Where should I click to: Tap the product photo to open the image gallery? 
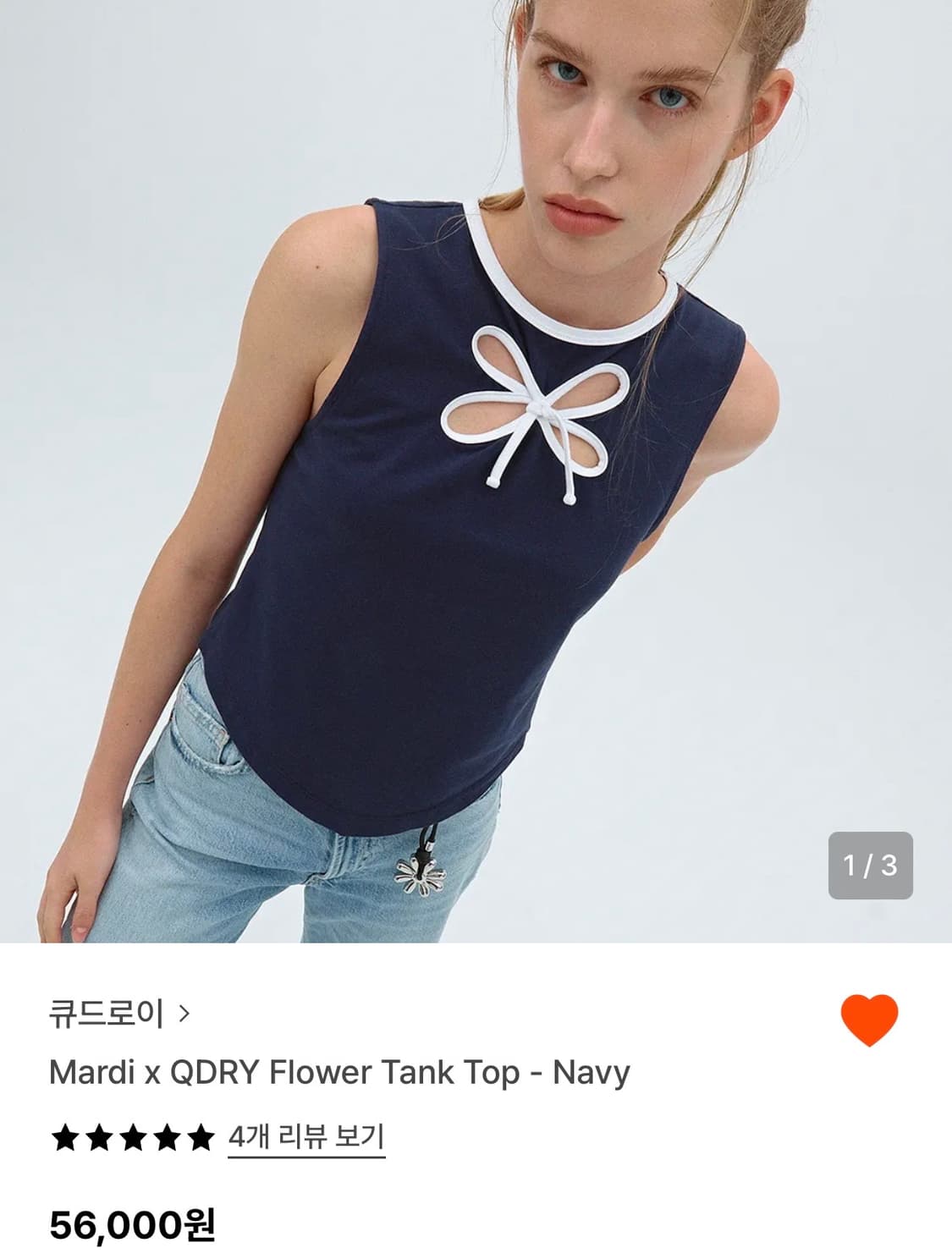pos(474,465)
